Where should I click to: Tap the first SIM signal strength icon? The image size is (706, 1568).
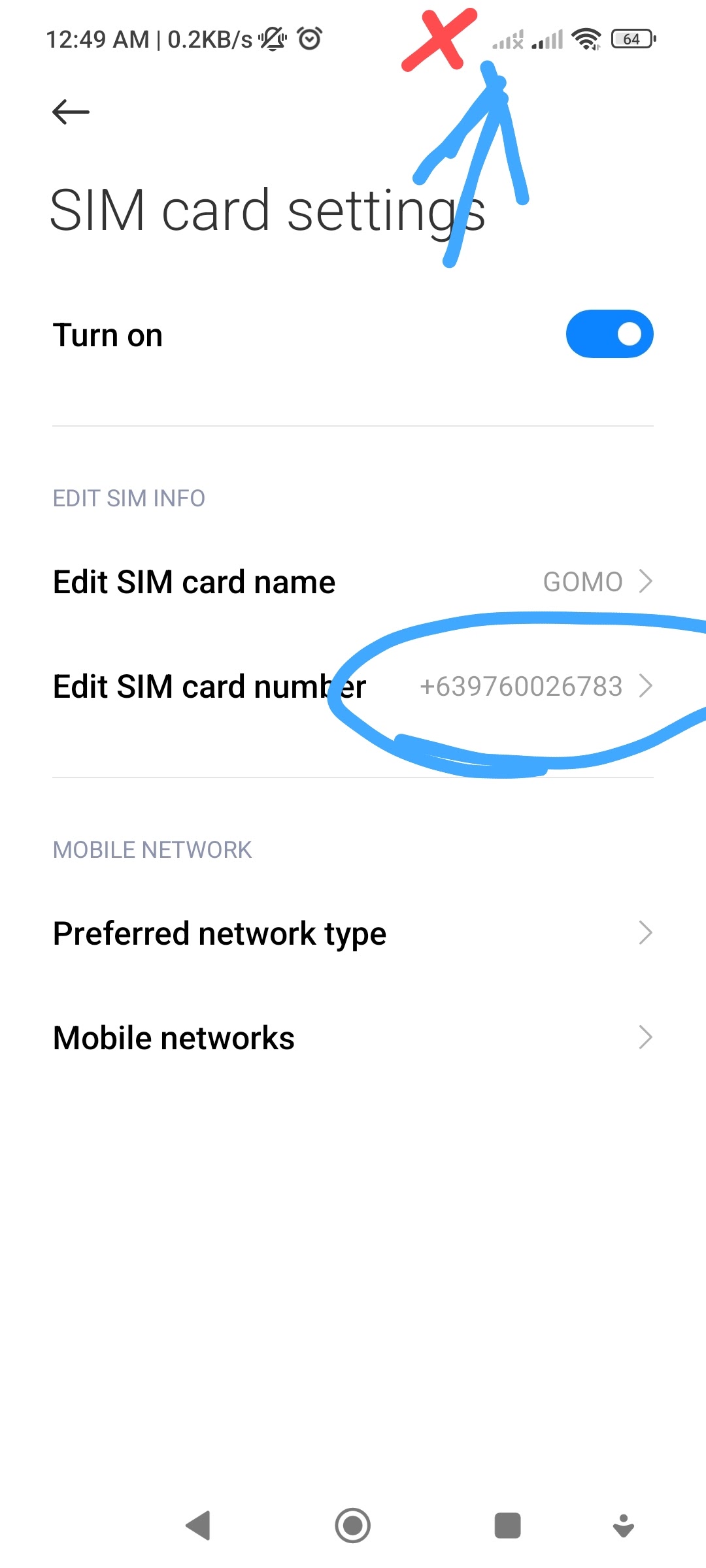507,39
